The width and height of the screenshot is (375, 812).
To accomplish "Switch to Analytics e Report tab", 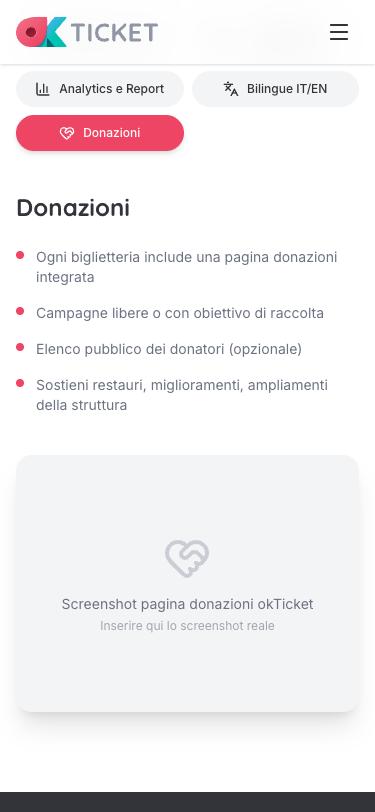I will tap(100, 89).
